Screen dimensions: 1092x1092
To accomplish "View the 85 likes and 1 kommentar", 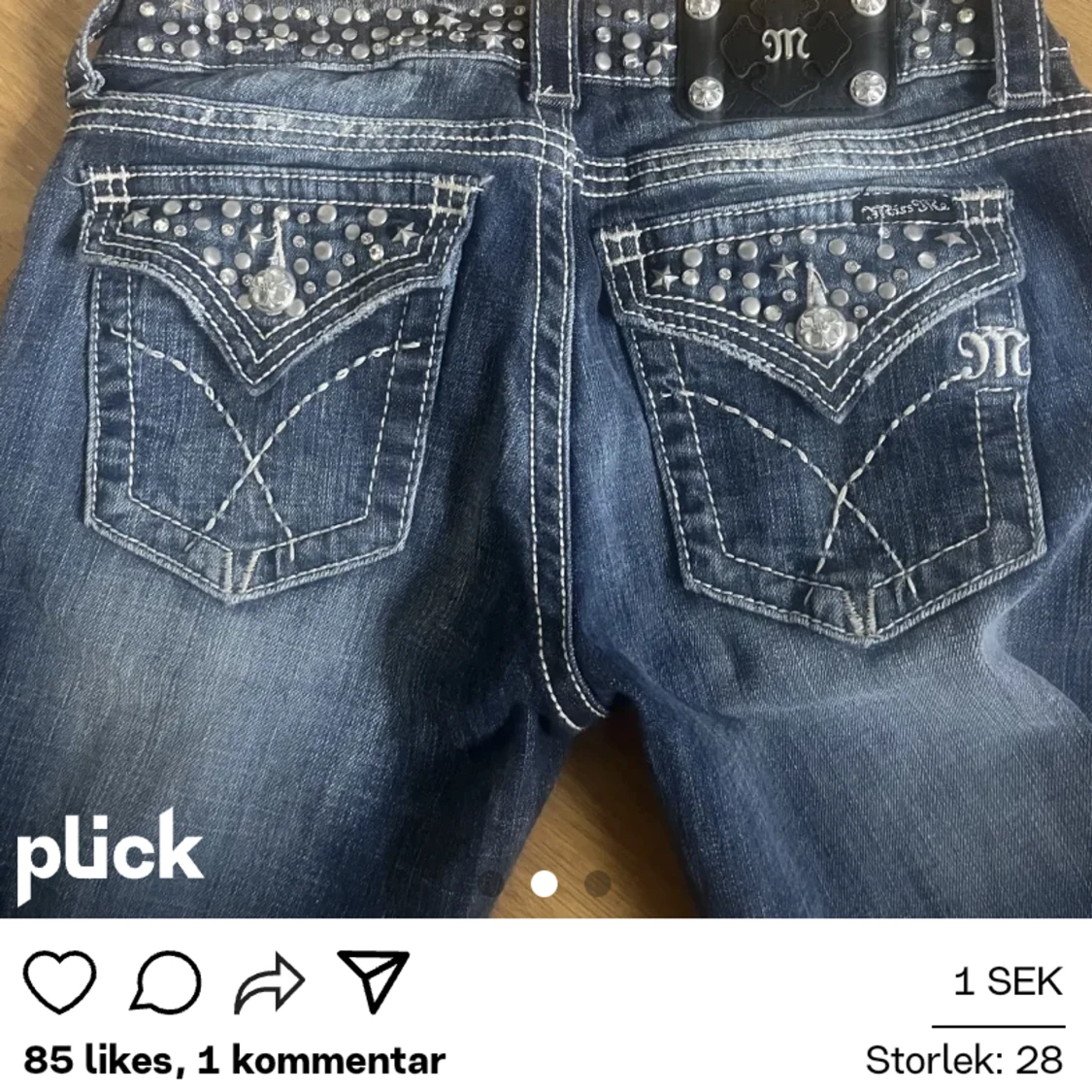I will point(235,1061).
